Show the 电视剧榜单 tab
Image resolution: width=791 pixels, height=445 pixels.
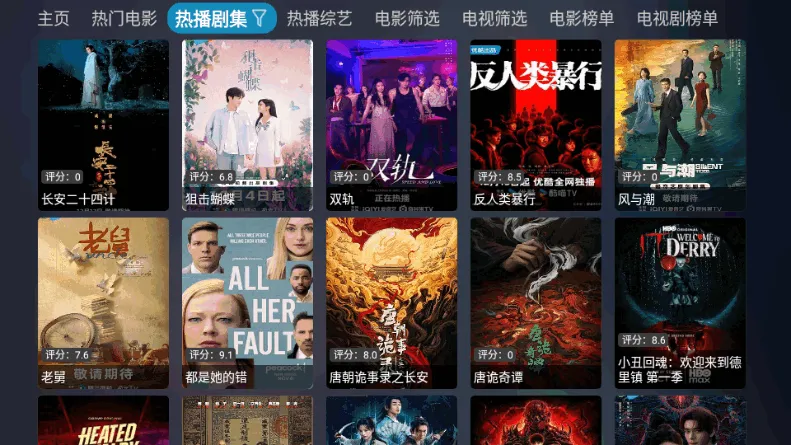[x=677, y=18]
